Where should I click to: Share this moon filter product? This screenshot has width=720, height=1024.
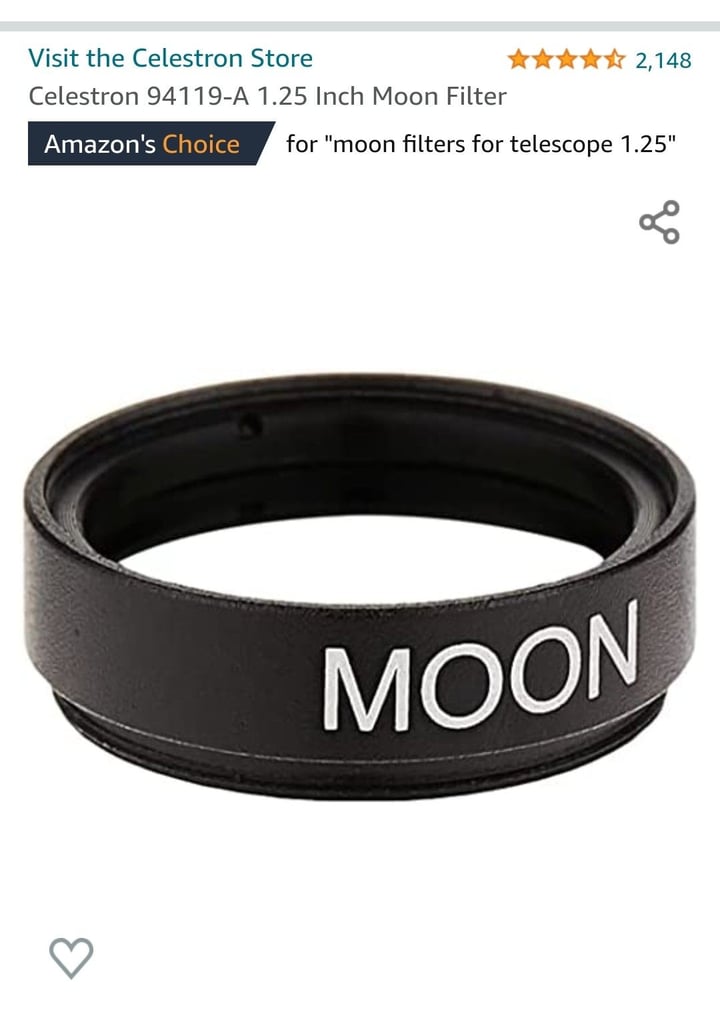pos(659,222)
